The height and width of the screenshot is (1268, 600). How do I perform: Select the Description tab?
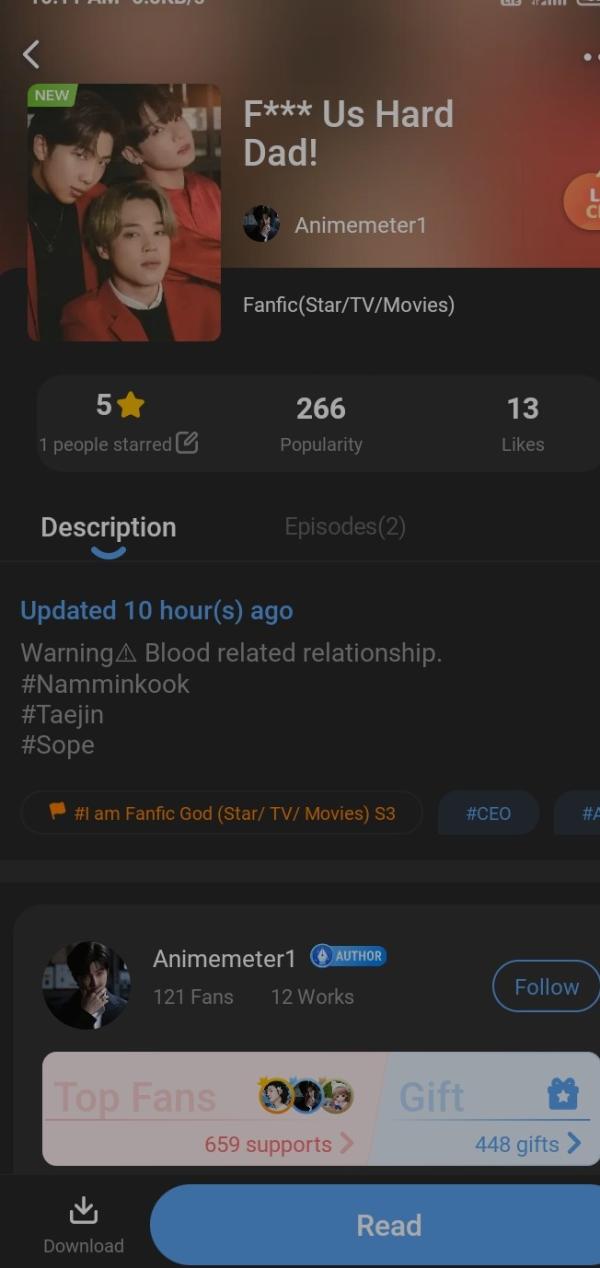(108, 528)
